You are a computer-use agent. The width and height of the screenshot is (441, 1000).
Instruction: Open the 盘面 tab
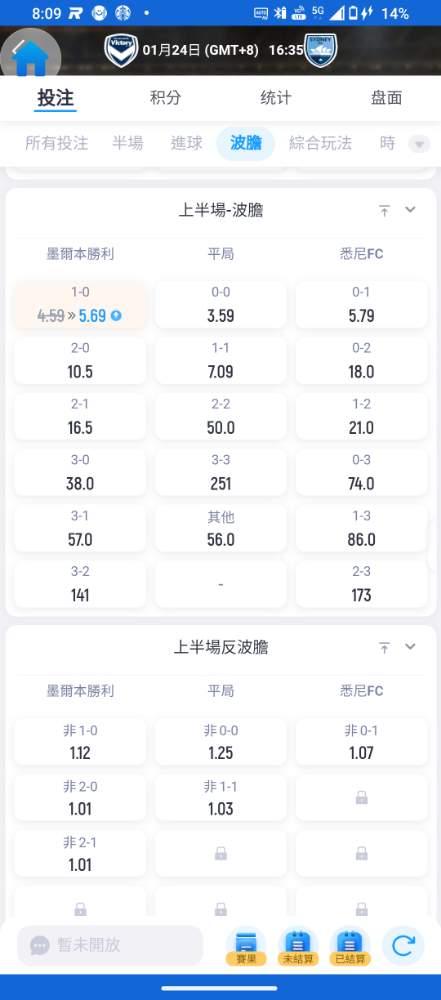(x=386, y=98)
